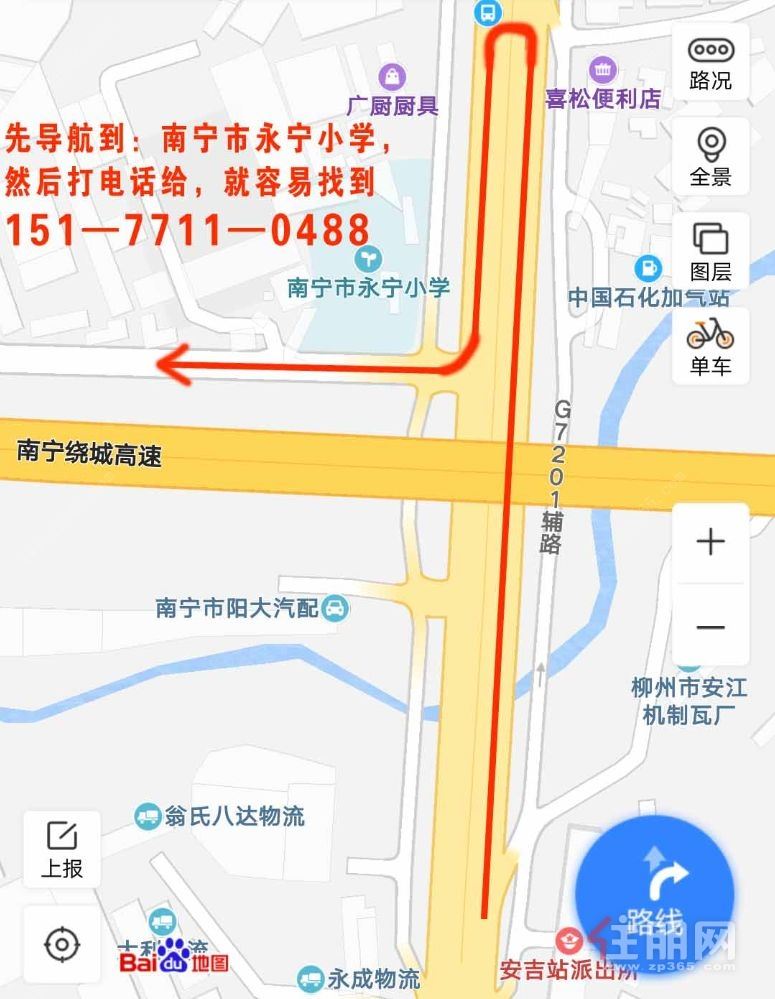Open 全景 panorama view

(x=710, y=156)
